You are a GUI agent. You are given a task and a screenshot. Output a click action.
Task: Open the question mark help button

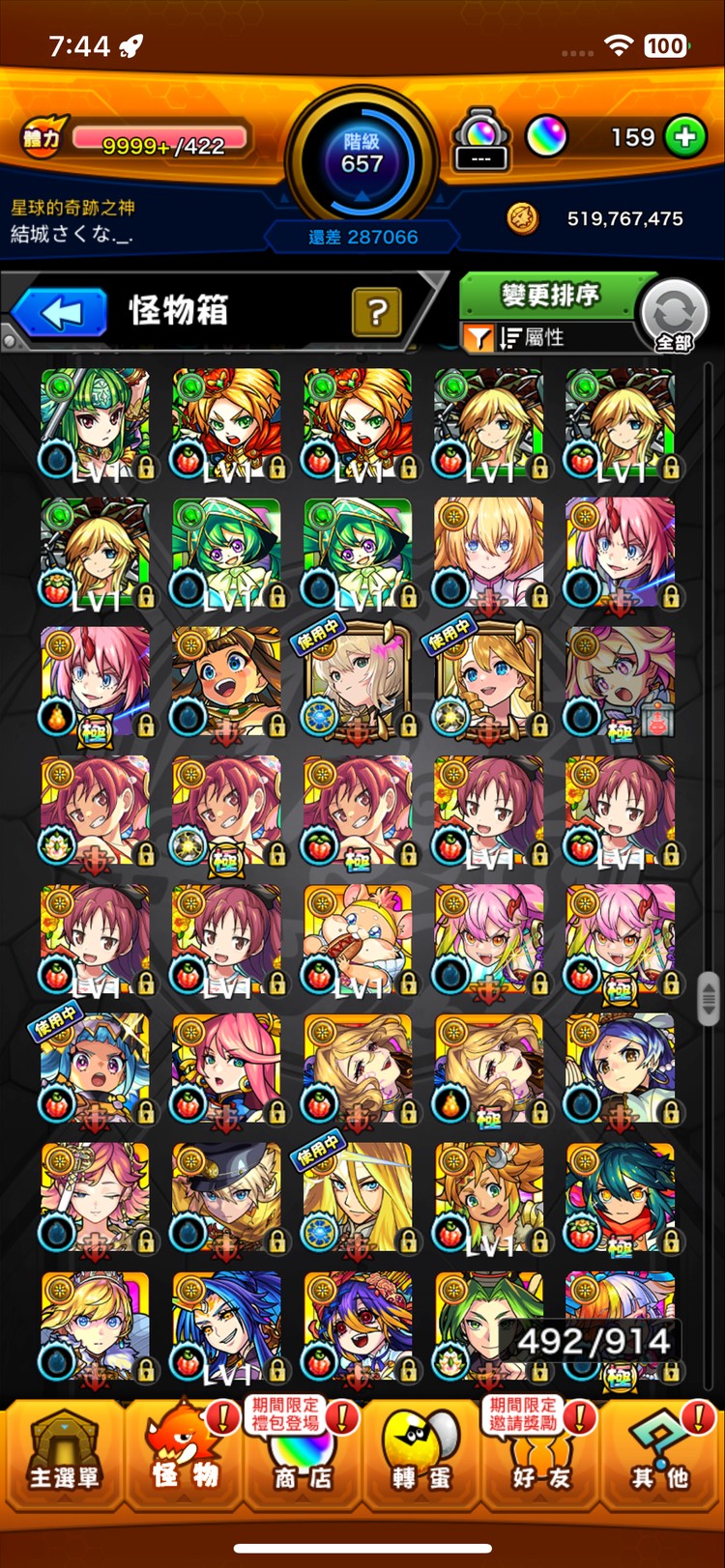(x=377, y=312)
